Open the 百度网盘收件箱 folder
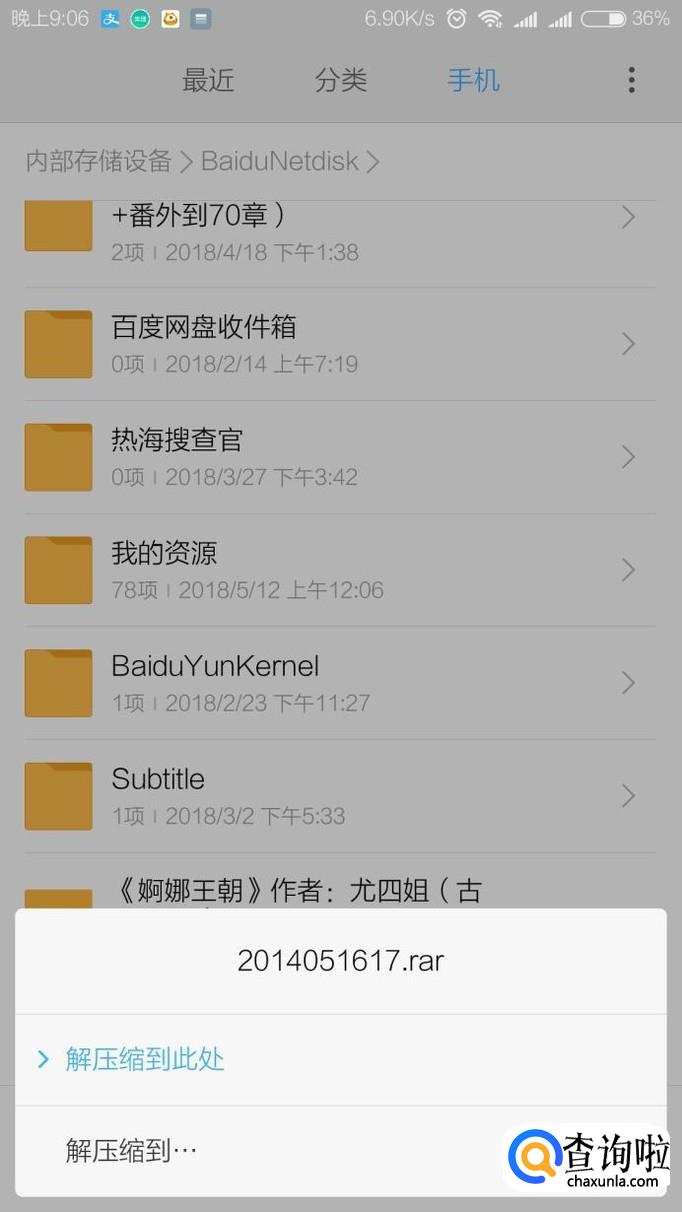Image resolution: width=682 pixels, height=1212 pixels. tap(341, 345)
